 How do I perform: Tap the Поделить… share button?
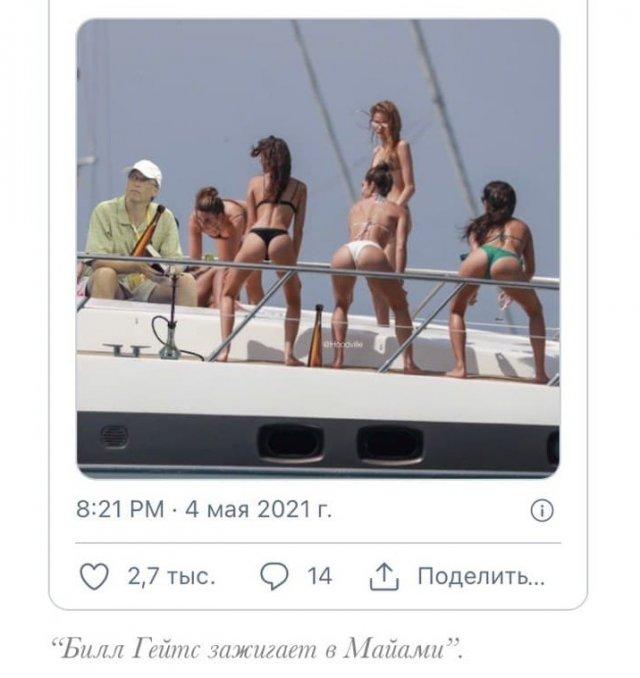pyautogui.click(x=384, y=576)
